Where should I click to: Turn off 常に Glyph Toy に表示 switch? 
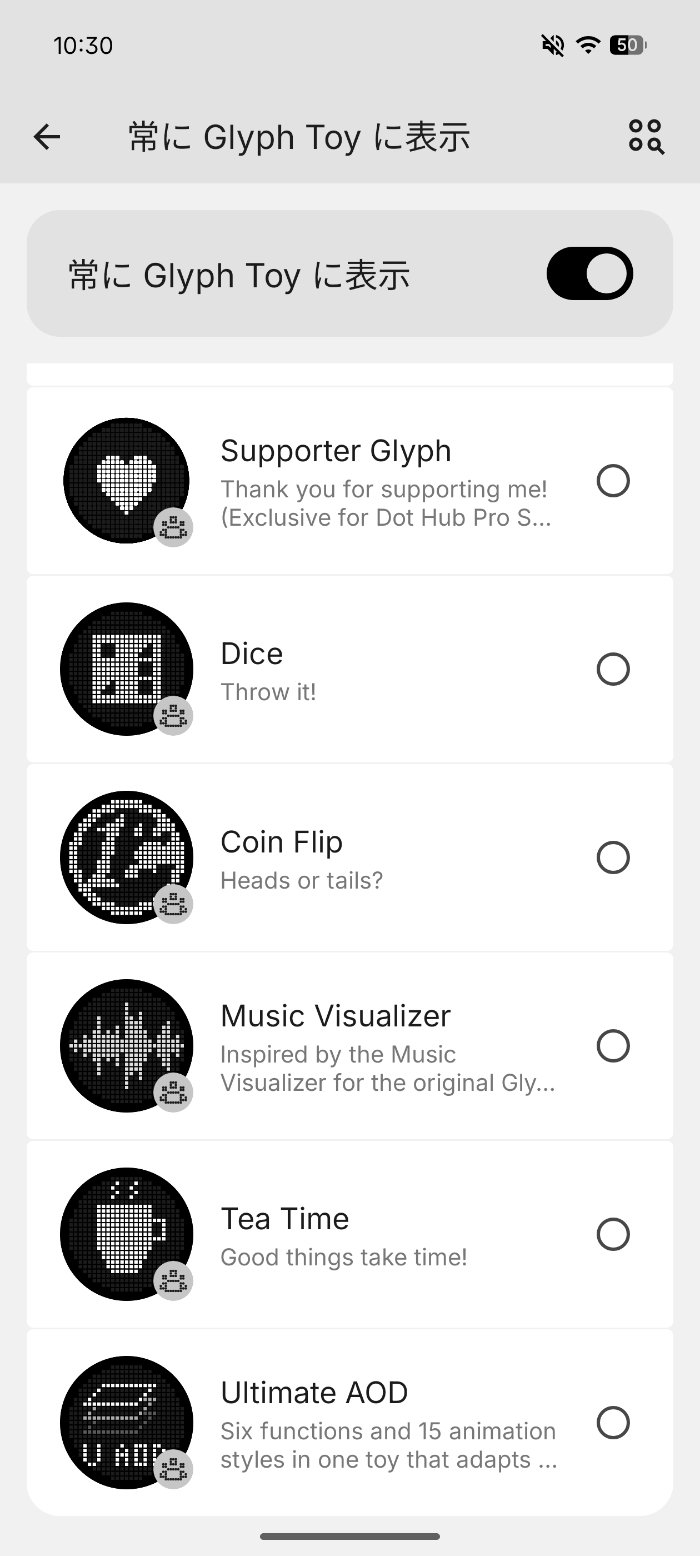[x=590, y=273]
